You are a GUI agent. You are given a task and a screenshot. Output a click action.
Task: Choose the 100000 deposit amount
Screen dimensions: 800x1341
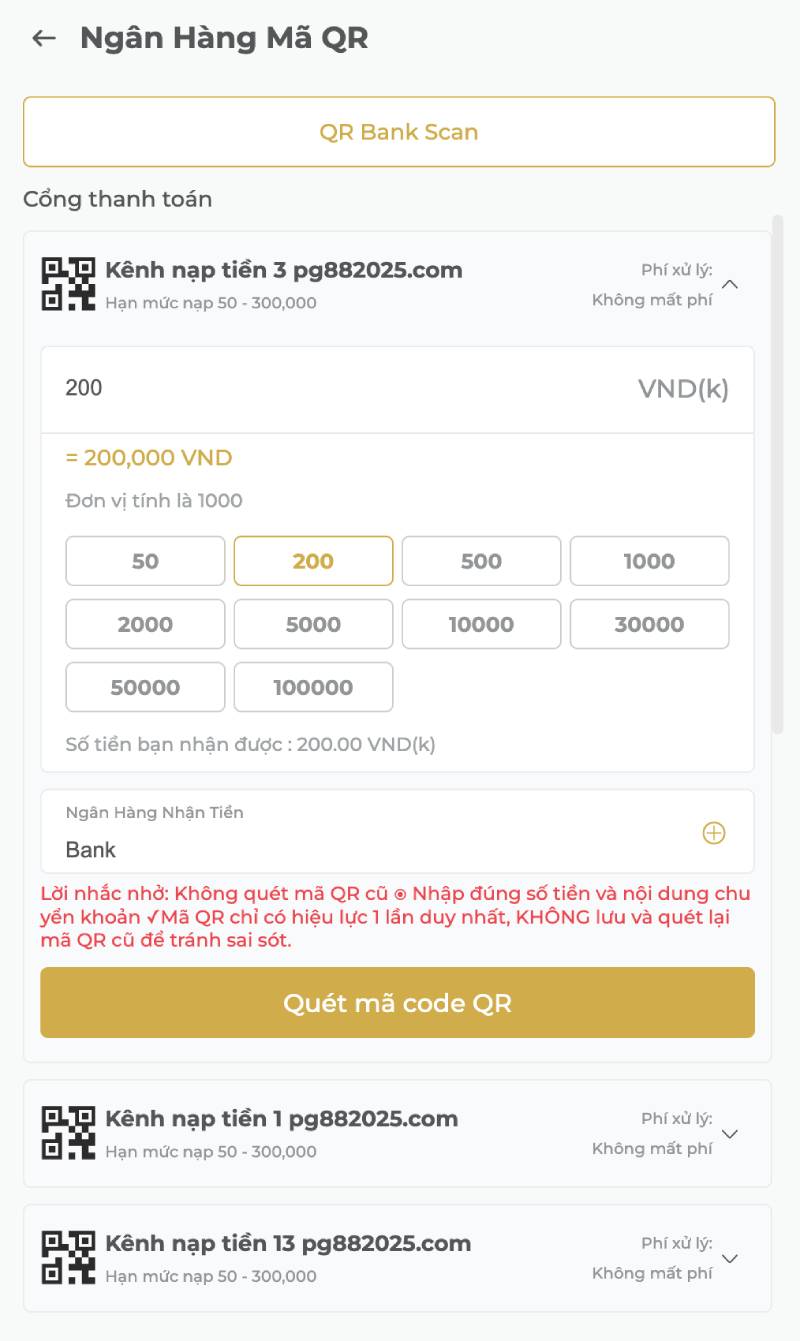click(x=313, y=687)
